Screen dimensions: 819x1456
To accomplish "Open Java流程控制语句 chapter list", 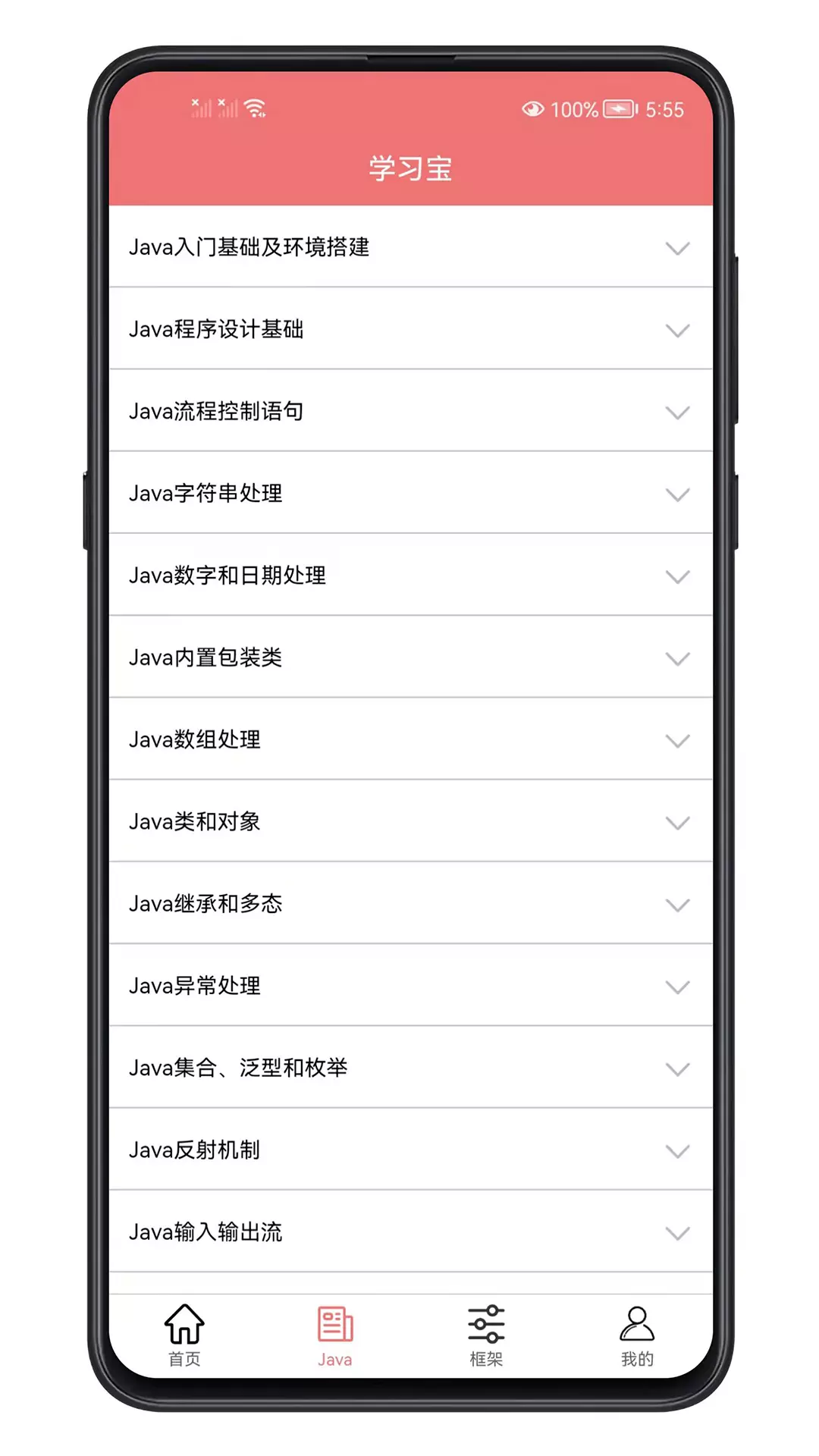I will [410, 410].
